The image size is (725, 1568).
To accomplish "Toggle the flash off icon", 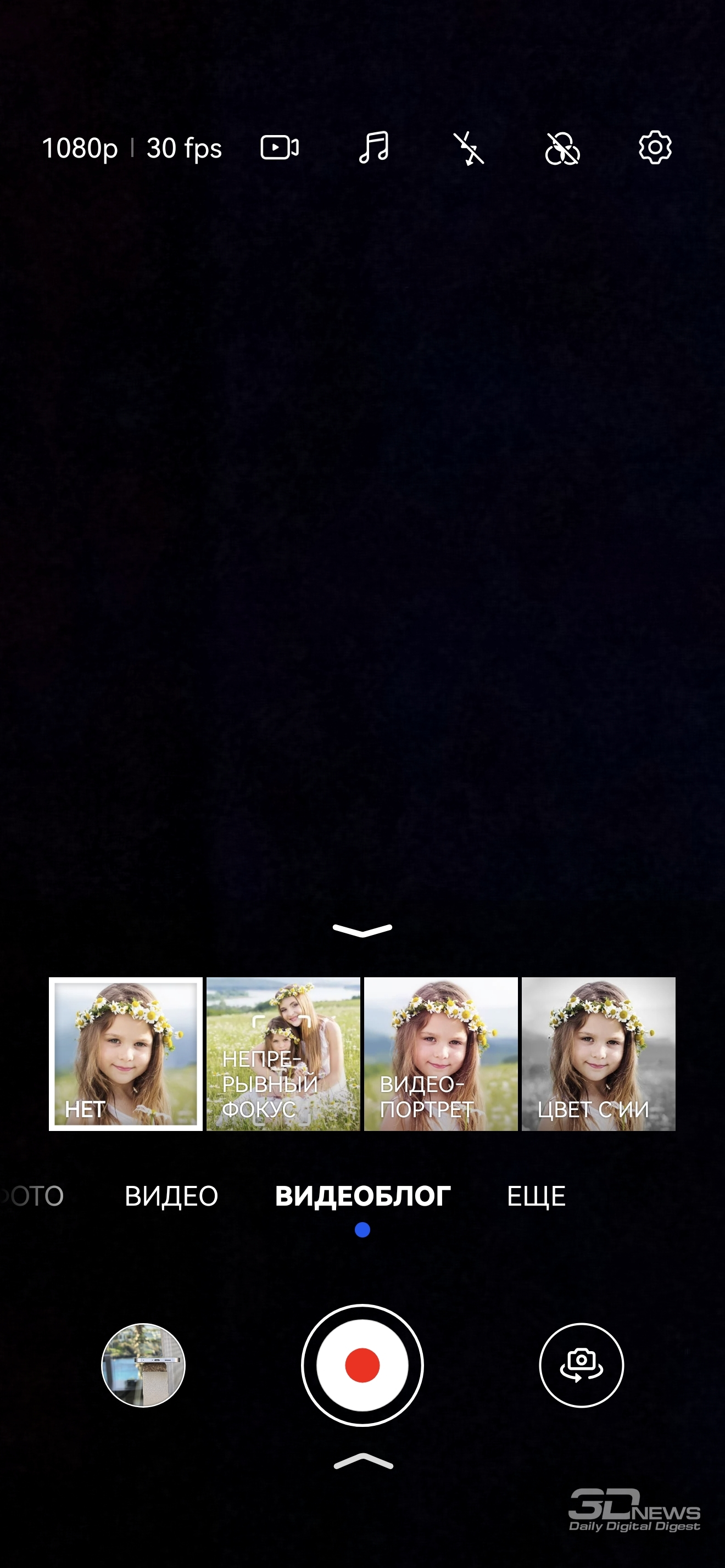I will (x=468, y=149).
